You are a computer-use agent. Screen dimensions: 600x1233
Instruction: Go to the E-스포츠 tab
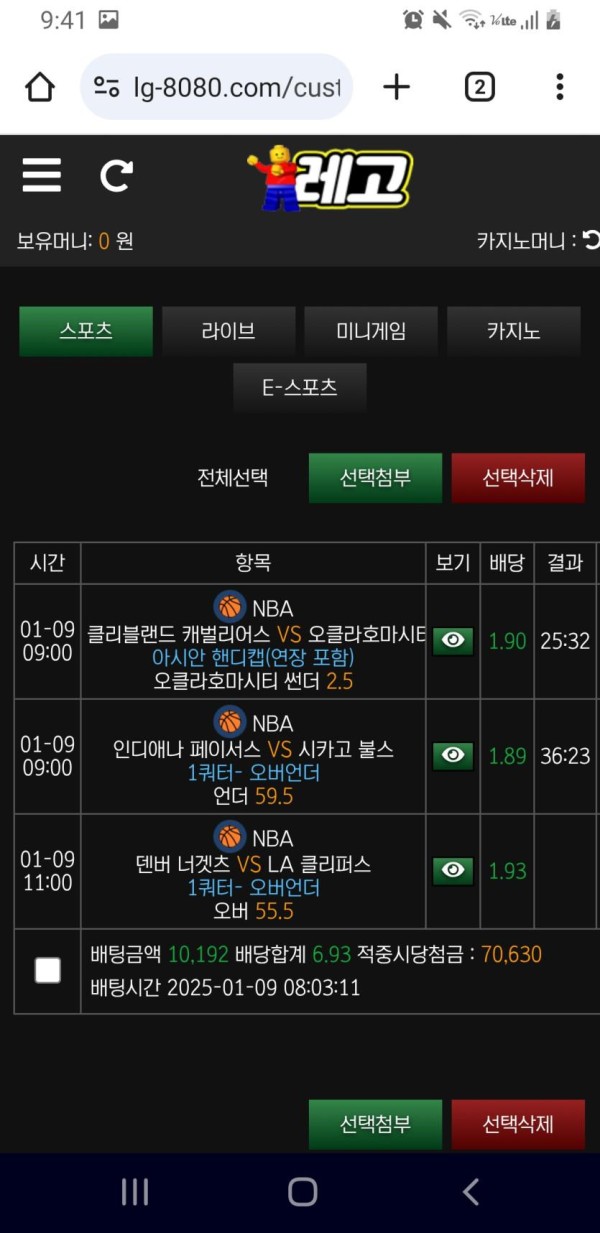tap(299, 388)
